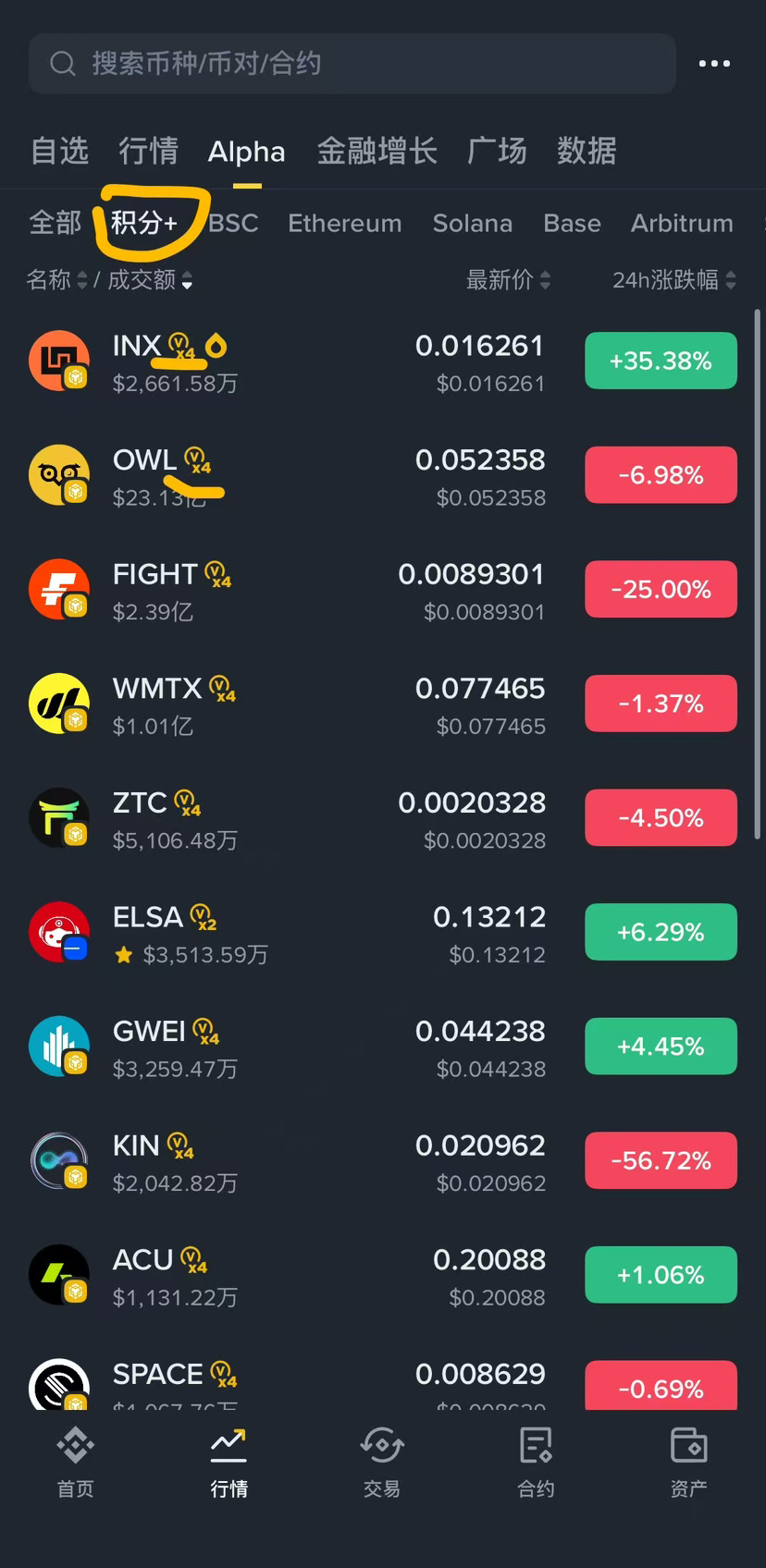Switch to the 自选 tab
Image resolution: width=766 pixels, height=1568 pixels.
pyautogui.click(x=59, y=151)
